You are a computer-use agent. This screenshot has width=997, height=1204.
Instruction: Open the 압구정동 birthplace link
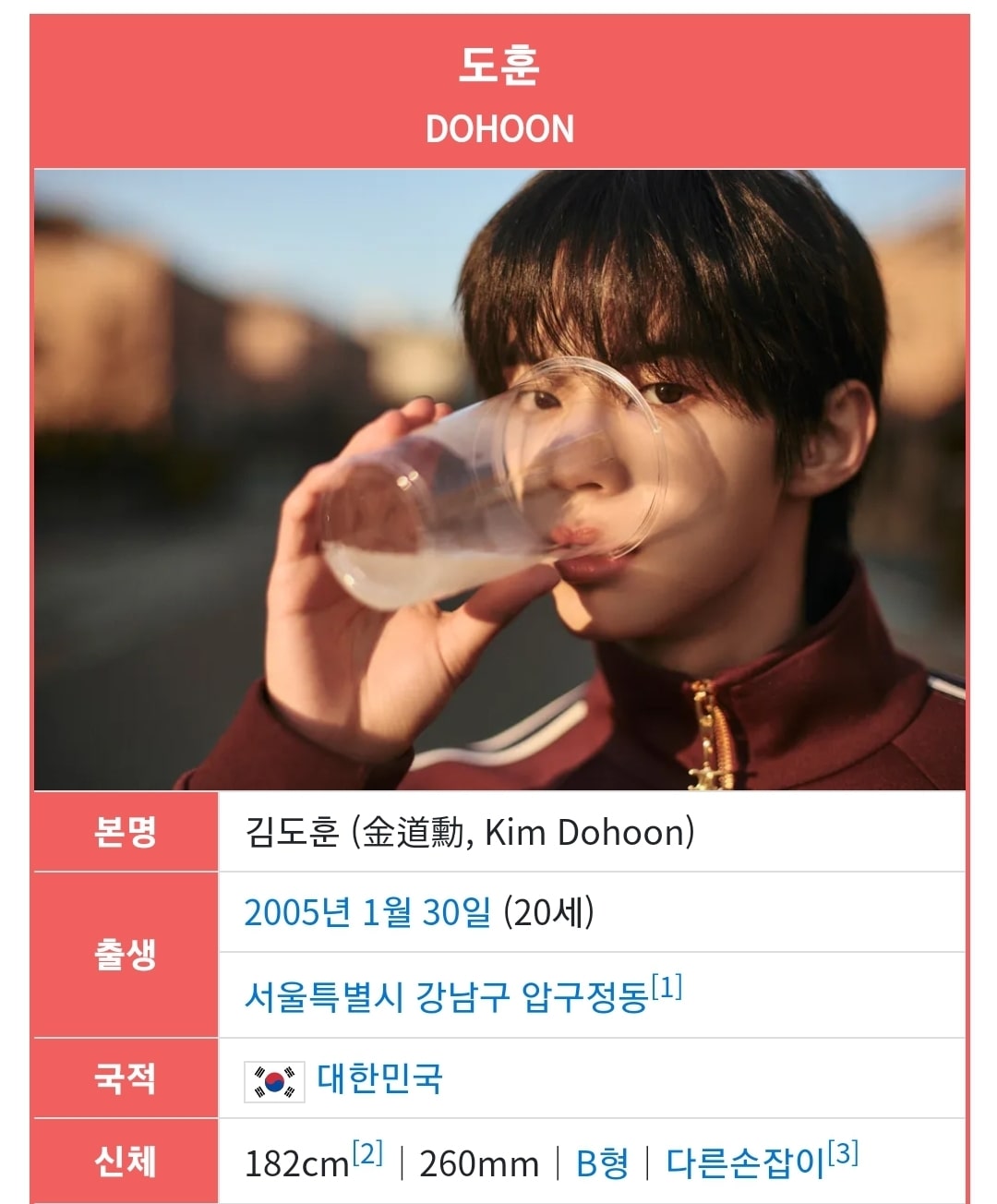(584, 997)
